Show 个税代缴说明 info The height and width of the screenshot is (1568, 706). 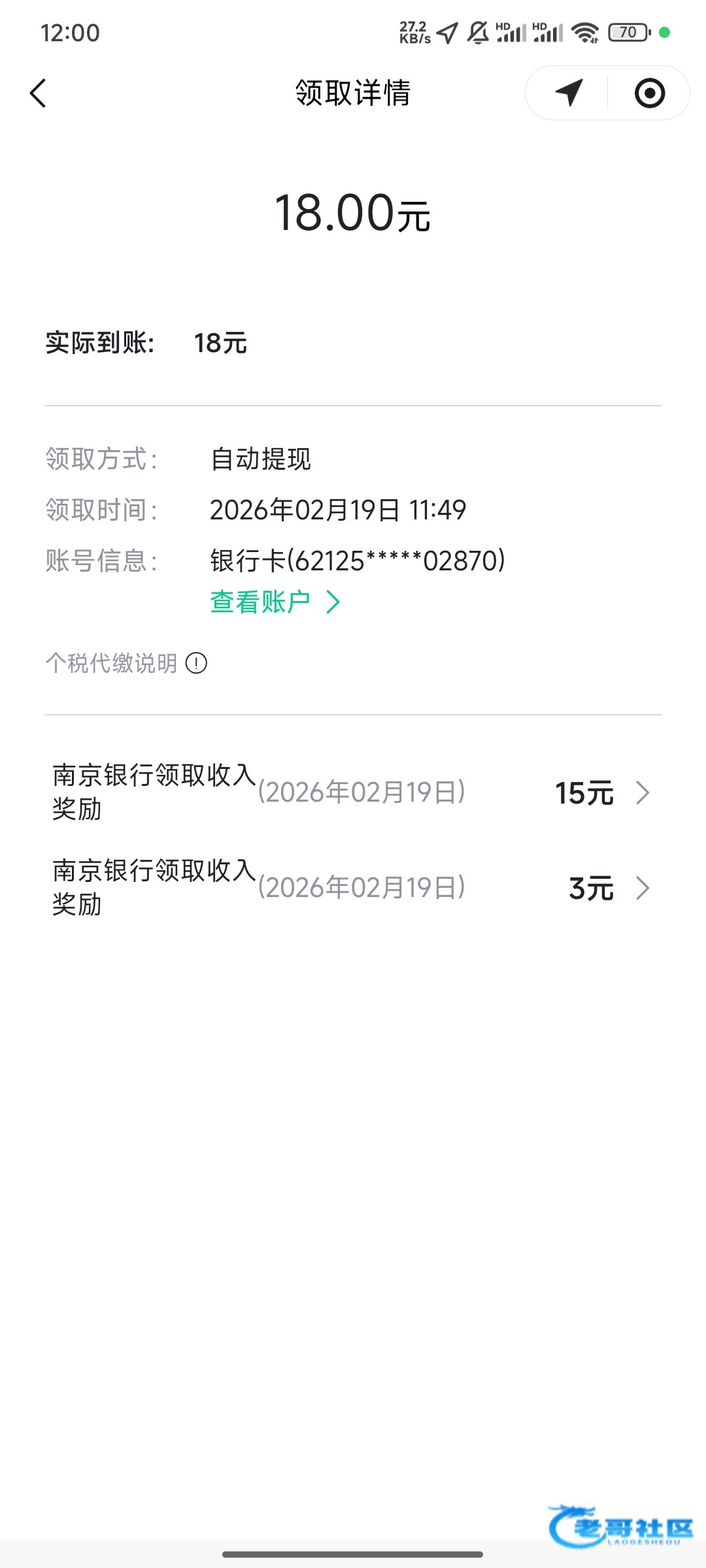(x=196, y=663)
